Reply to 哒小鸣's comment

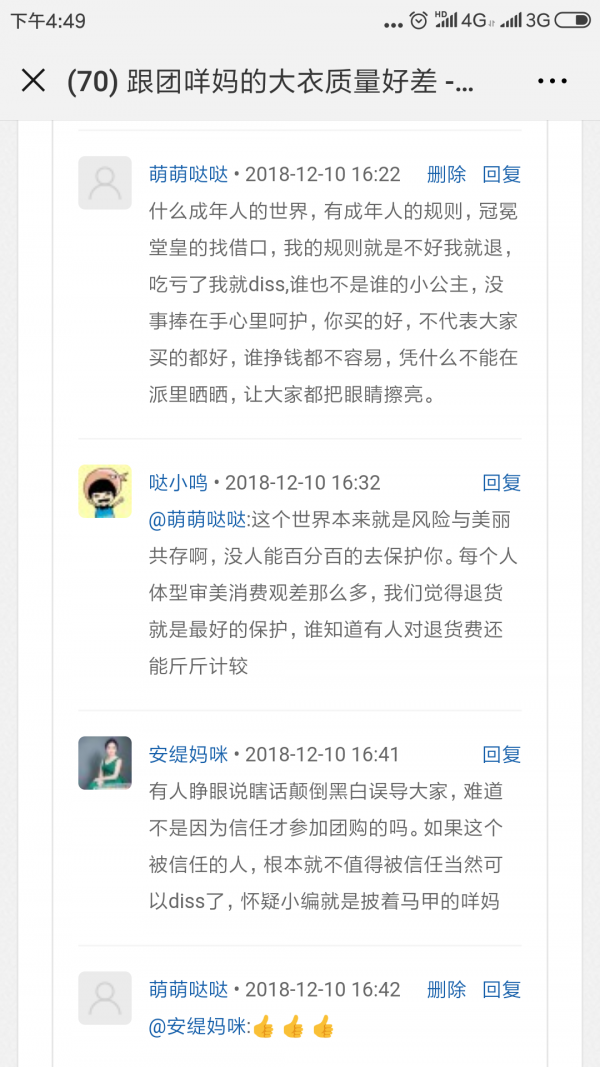(501, 483)
